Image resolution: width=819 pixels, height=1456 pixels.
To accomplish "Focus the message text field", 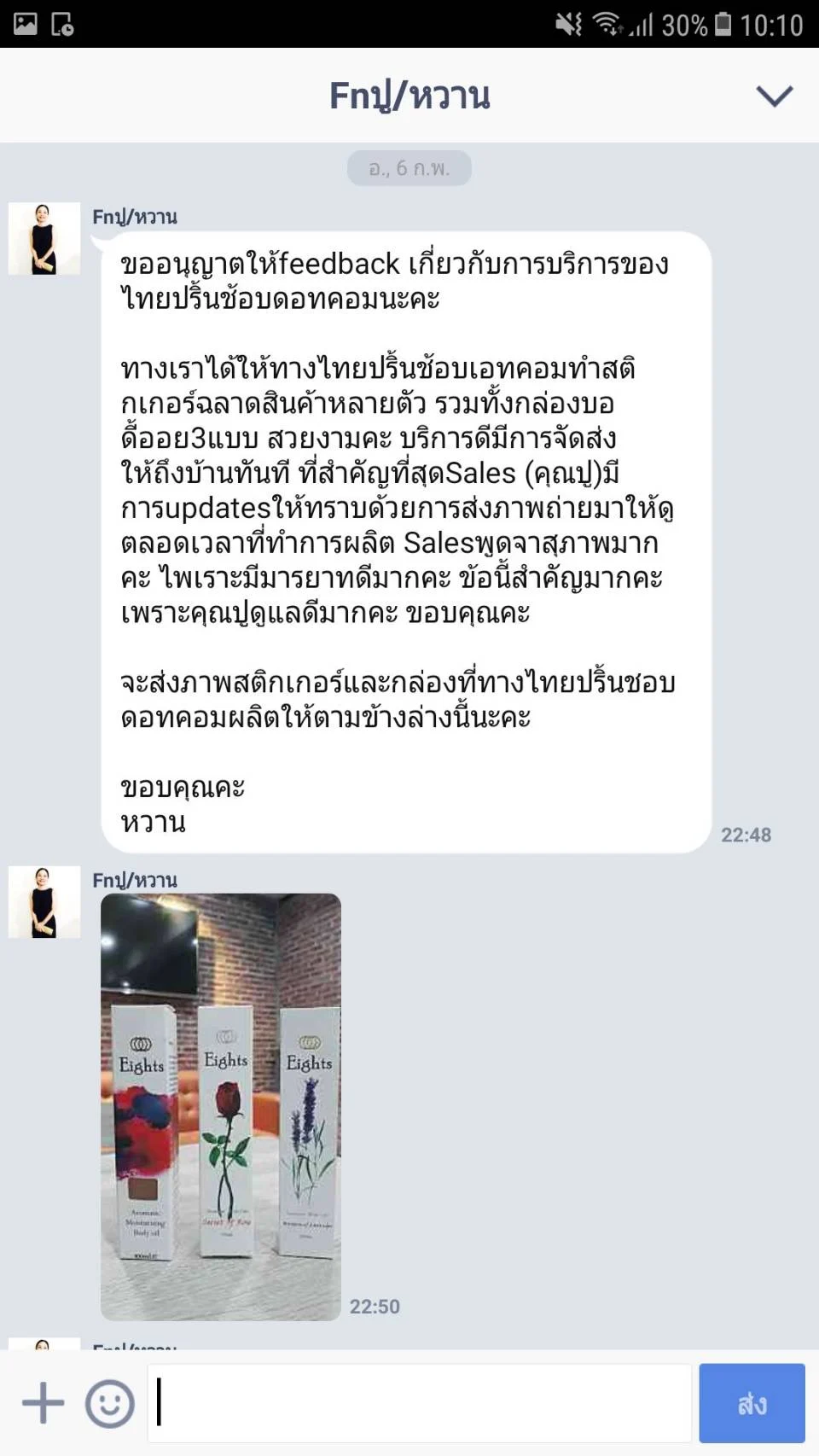I will point(420,1403).
